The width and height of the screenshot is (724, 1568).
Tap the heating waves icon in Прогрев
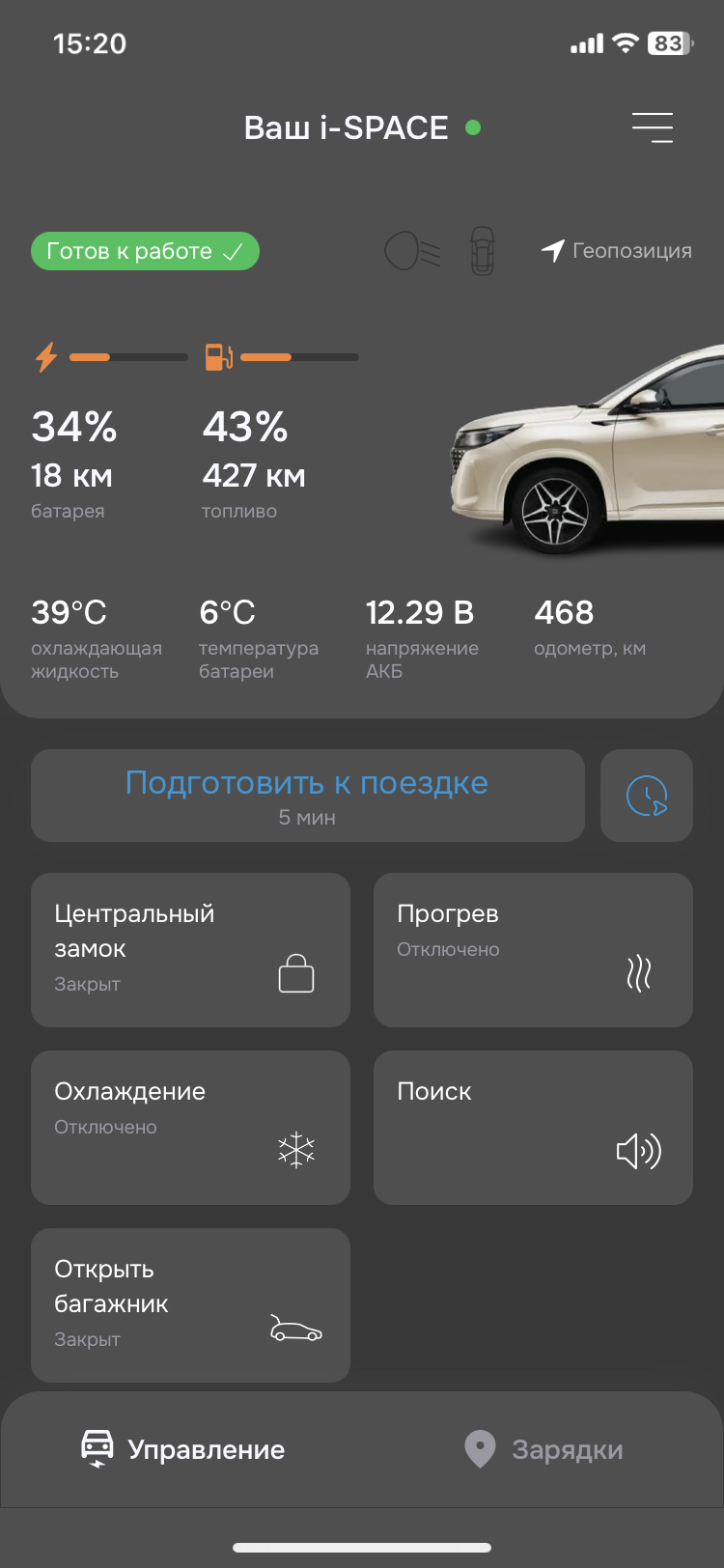[637, 975]
